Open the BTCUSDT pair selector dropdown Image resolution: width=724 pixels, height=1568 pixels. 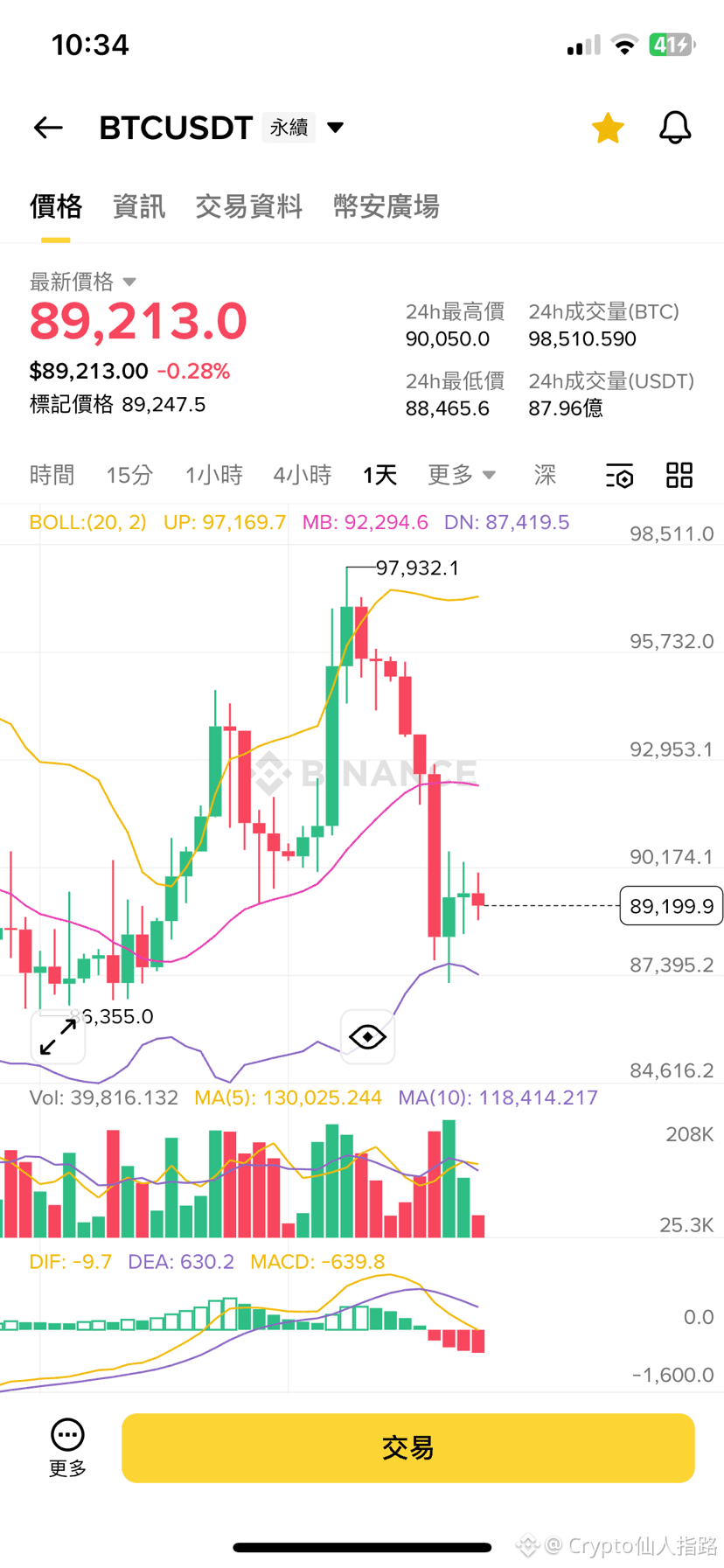click(335, 128)
